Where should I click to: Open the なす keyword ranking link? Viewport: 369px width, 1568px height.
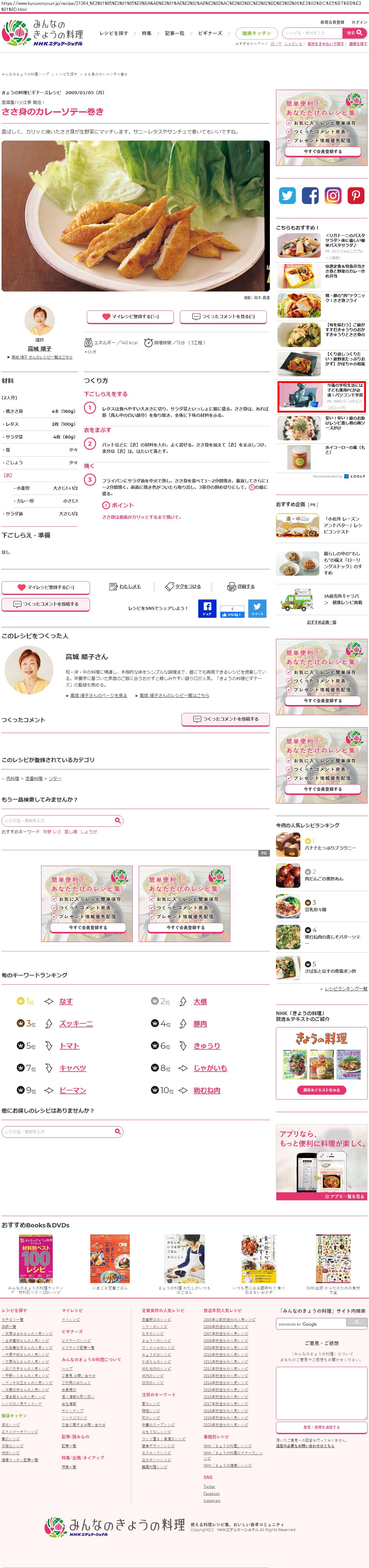(66, 1001)
